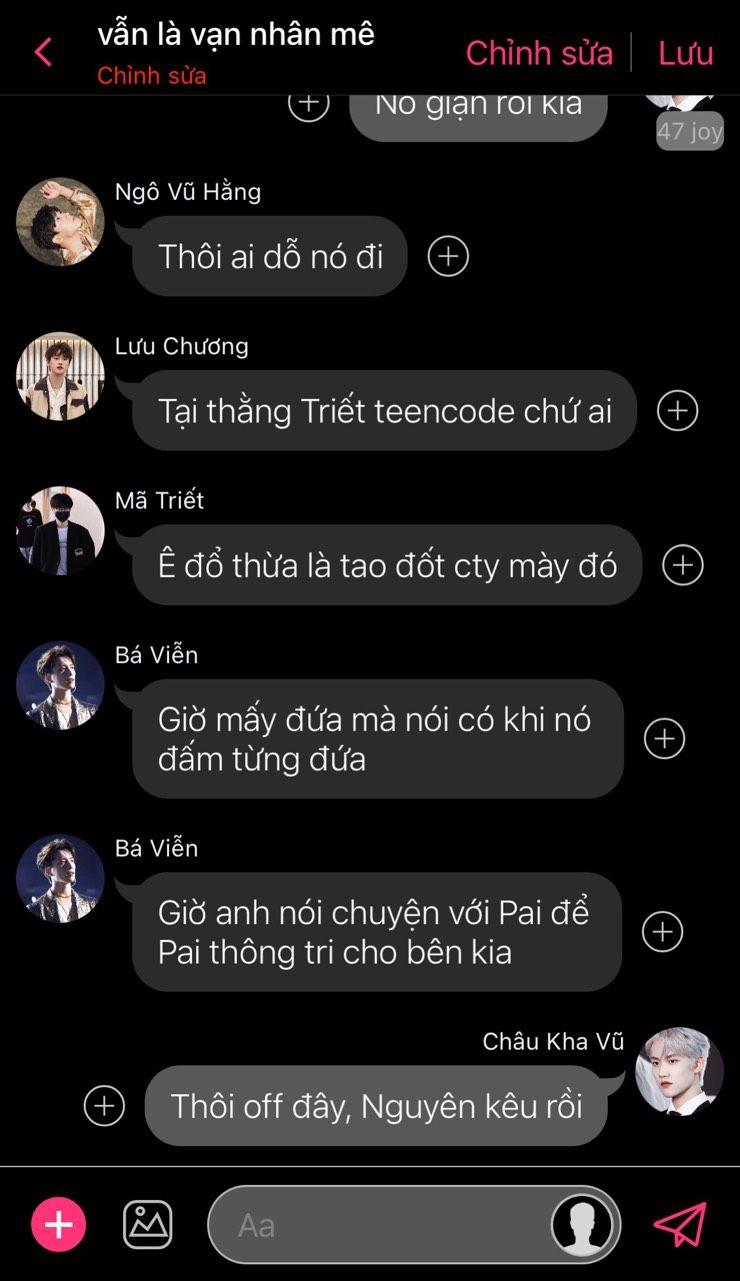Open the image gallery picker
The height and width of the screenshot is (1281, 740).
coord(148,1224)
